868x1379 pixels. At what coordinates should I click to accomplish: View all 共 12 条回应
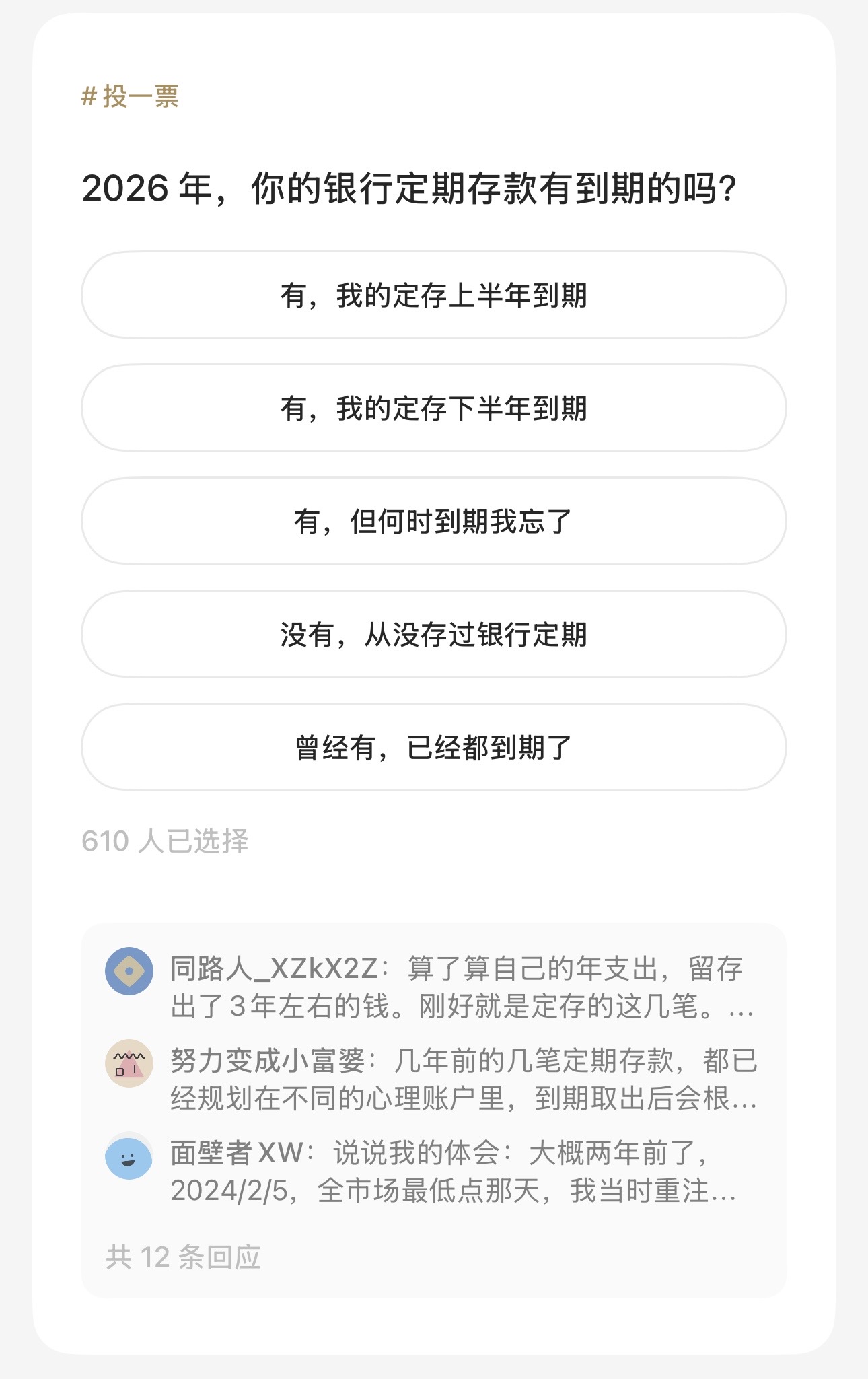pos(183,1257)
